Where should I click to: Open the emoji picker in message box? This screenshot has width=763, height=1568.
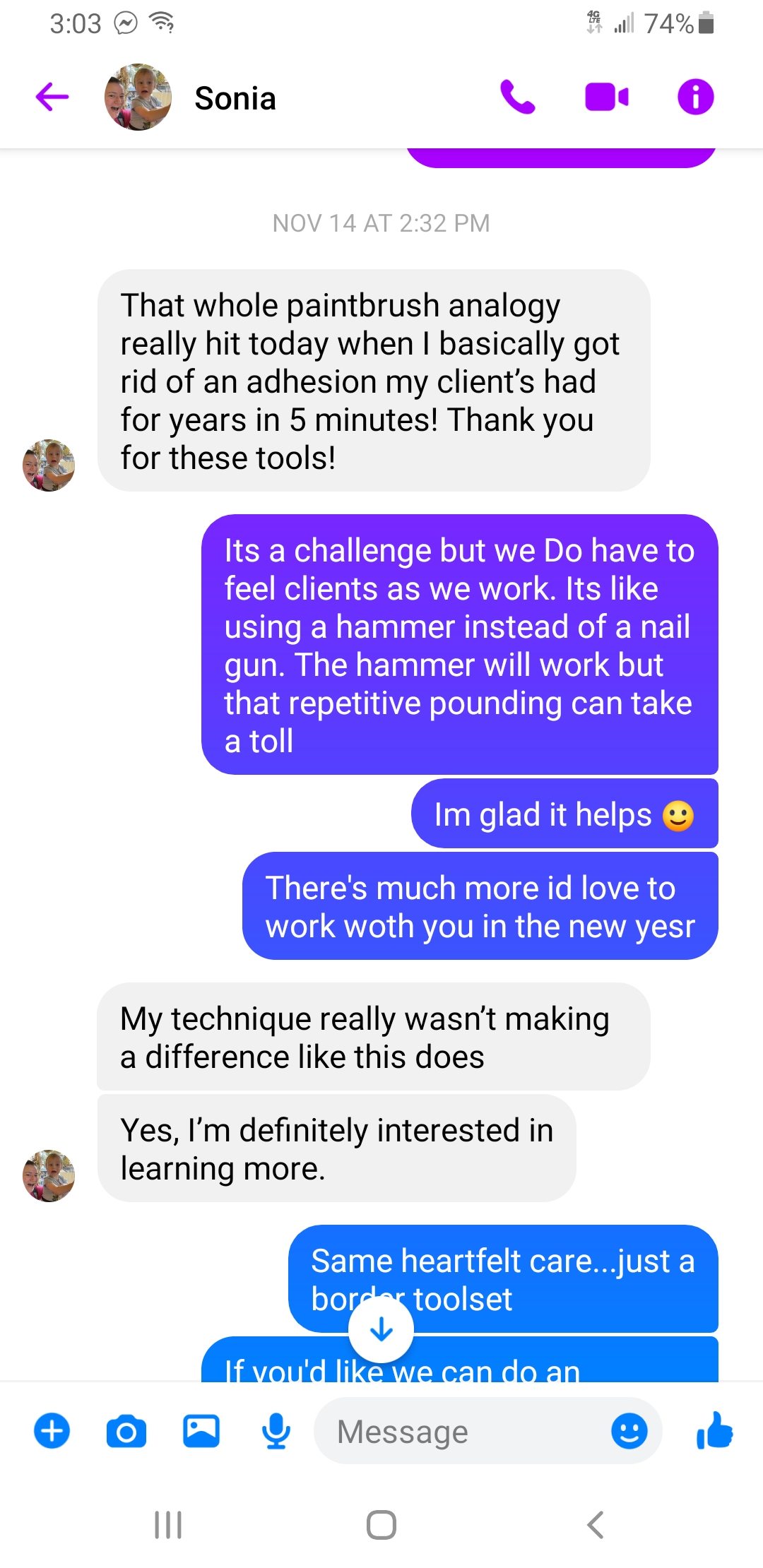(x=629, y=1432)
